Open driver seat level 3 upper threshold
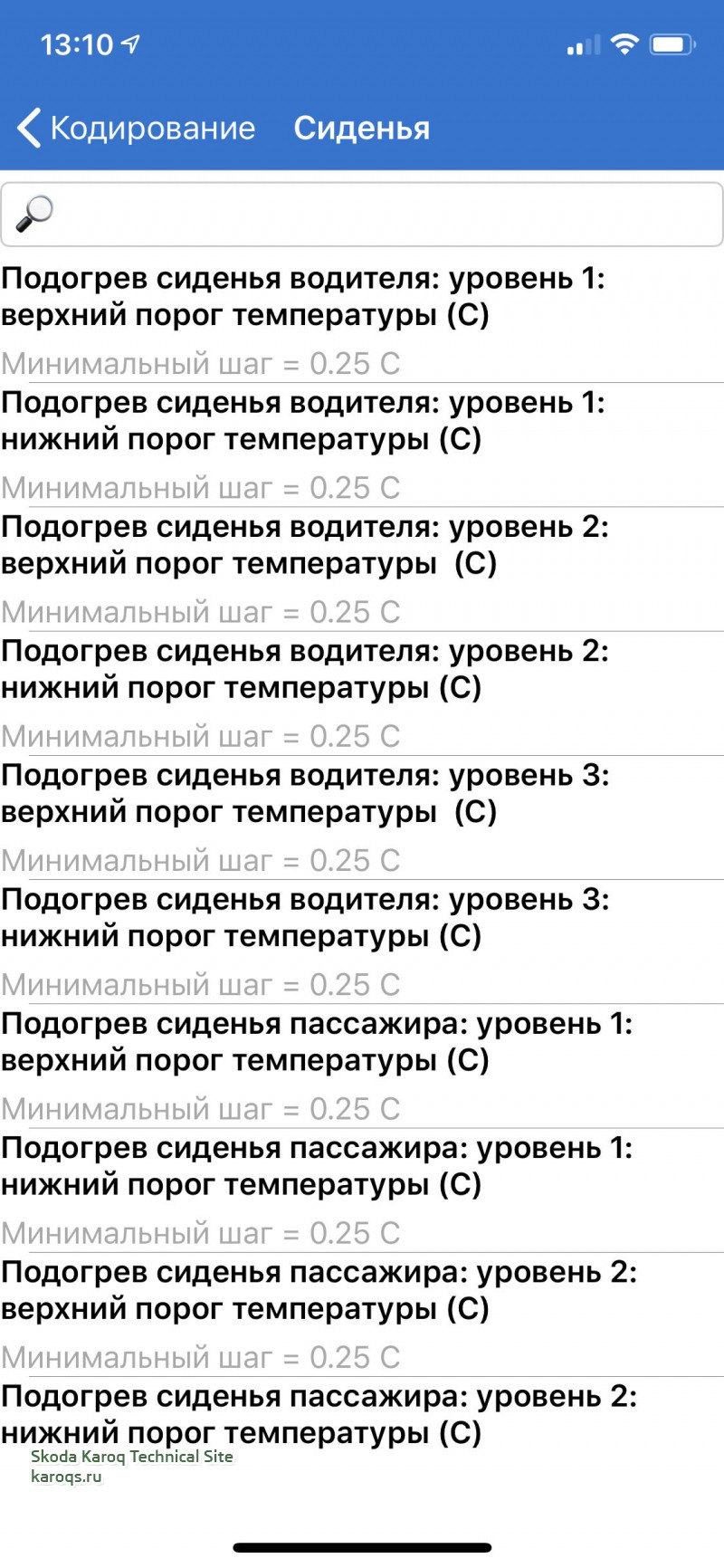Viewport: 724px width, 1568px height. [303, 793]
